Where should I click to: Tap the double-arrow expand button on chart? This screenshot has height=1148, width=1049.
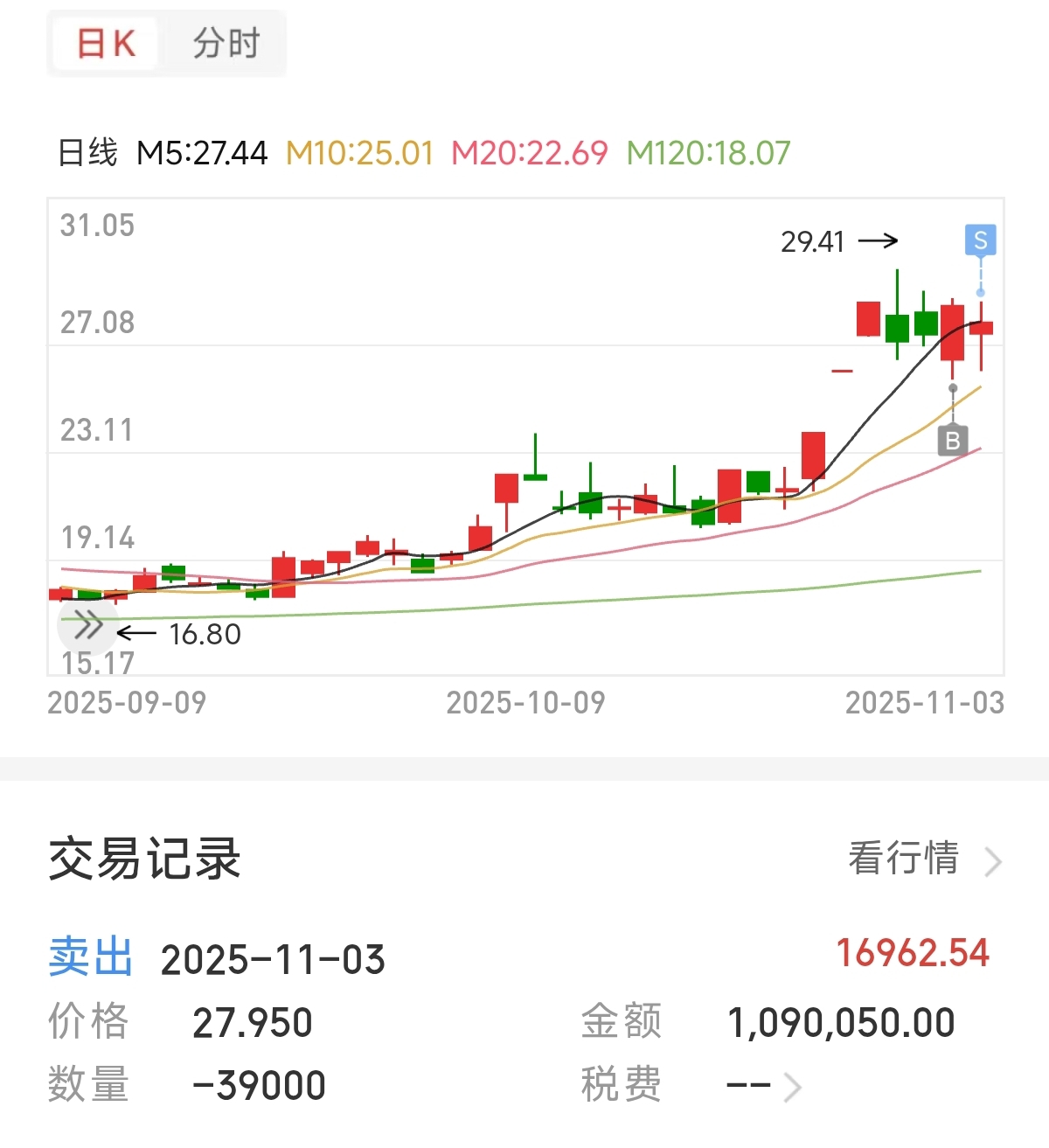point(87,625)
